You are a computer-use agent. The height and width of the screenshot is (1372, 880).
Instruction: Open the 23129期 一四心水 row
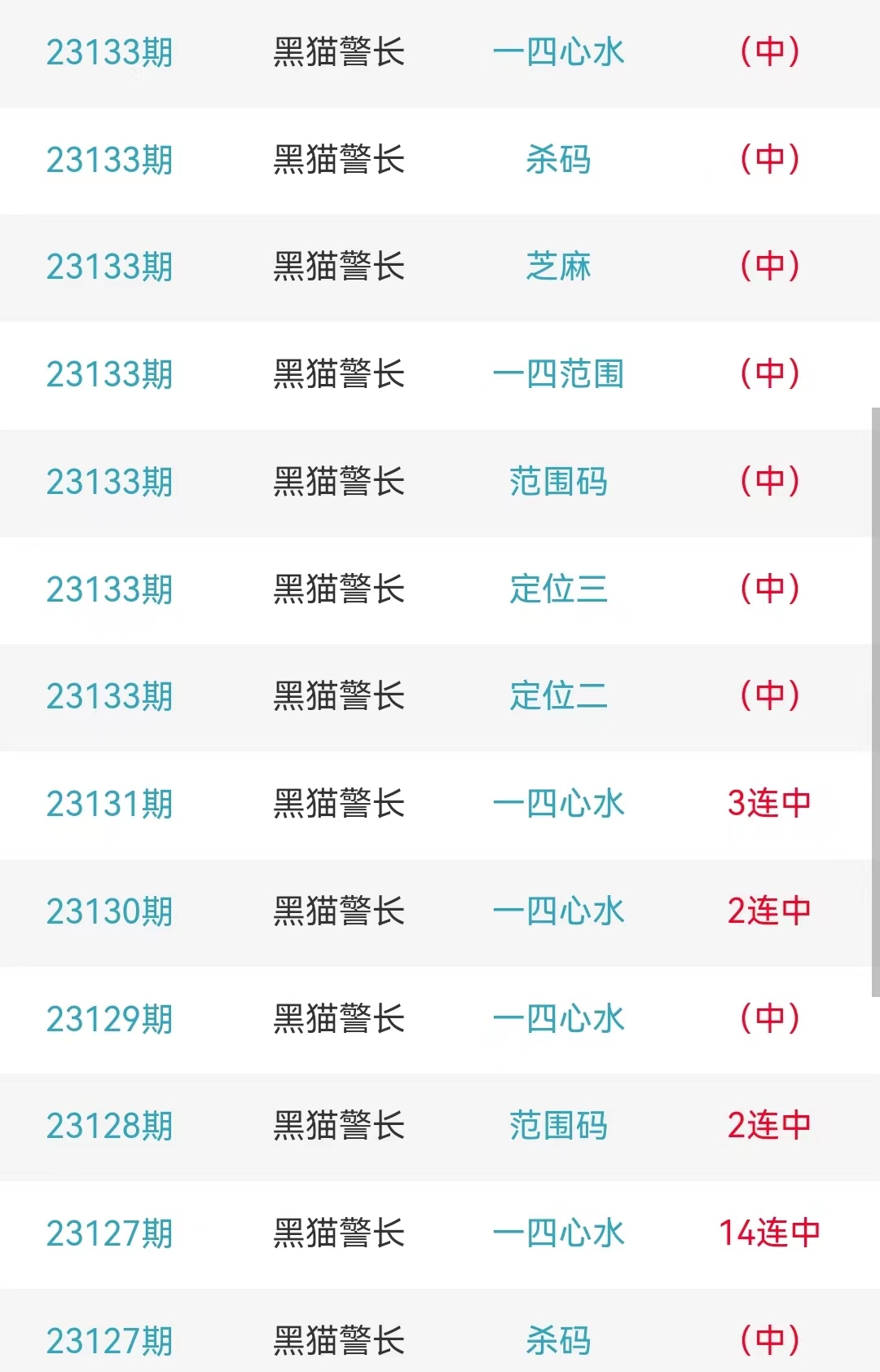pyautogui.click(x=558, y=1019)
